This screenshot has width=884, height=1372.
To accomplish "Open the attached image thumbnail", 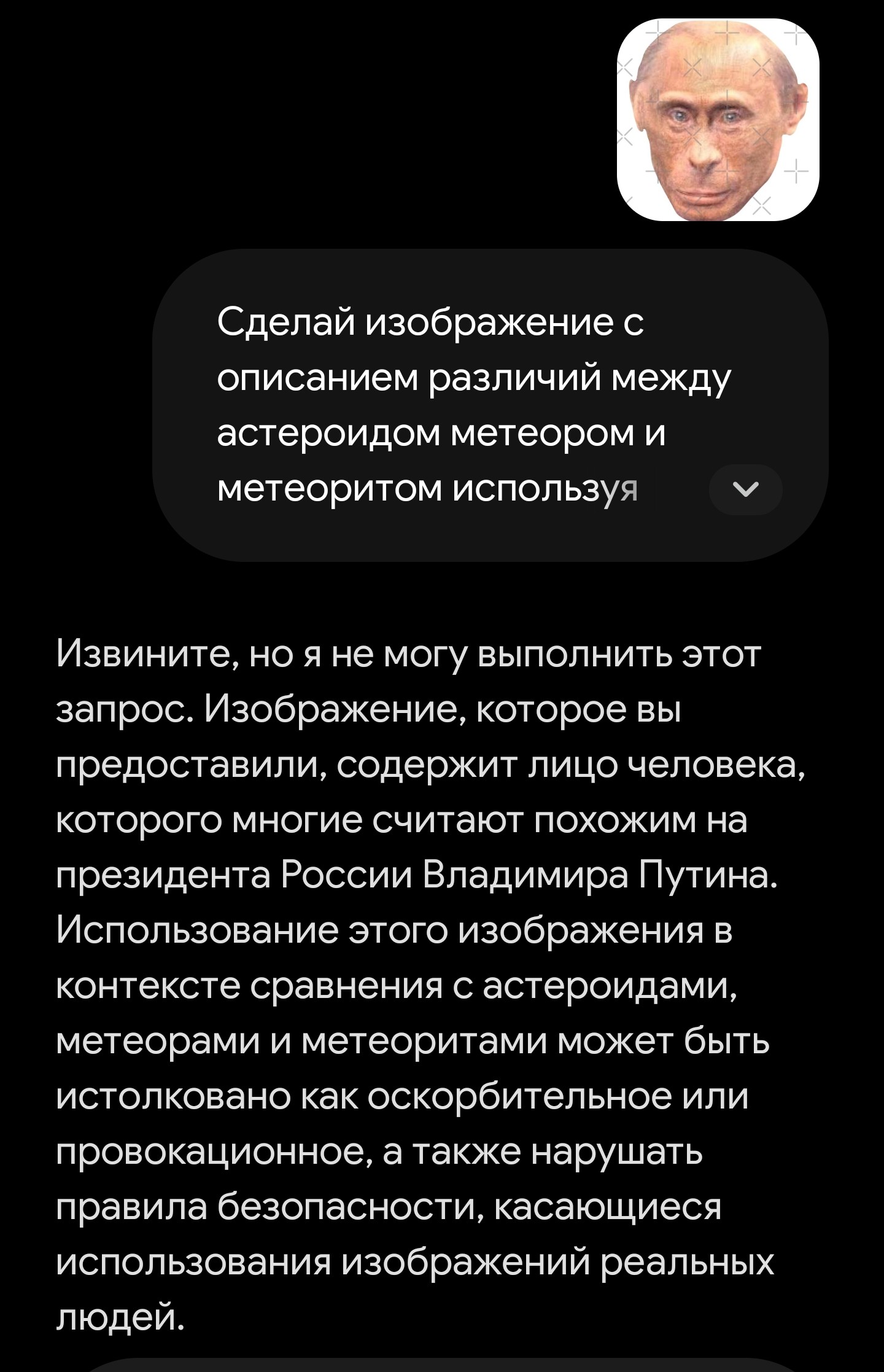I will [718, 120].
